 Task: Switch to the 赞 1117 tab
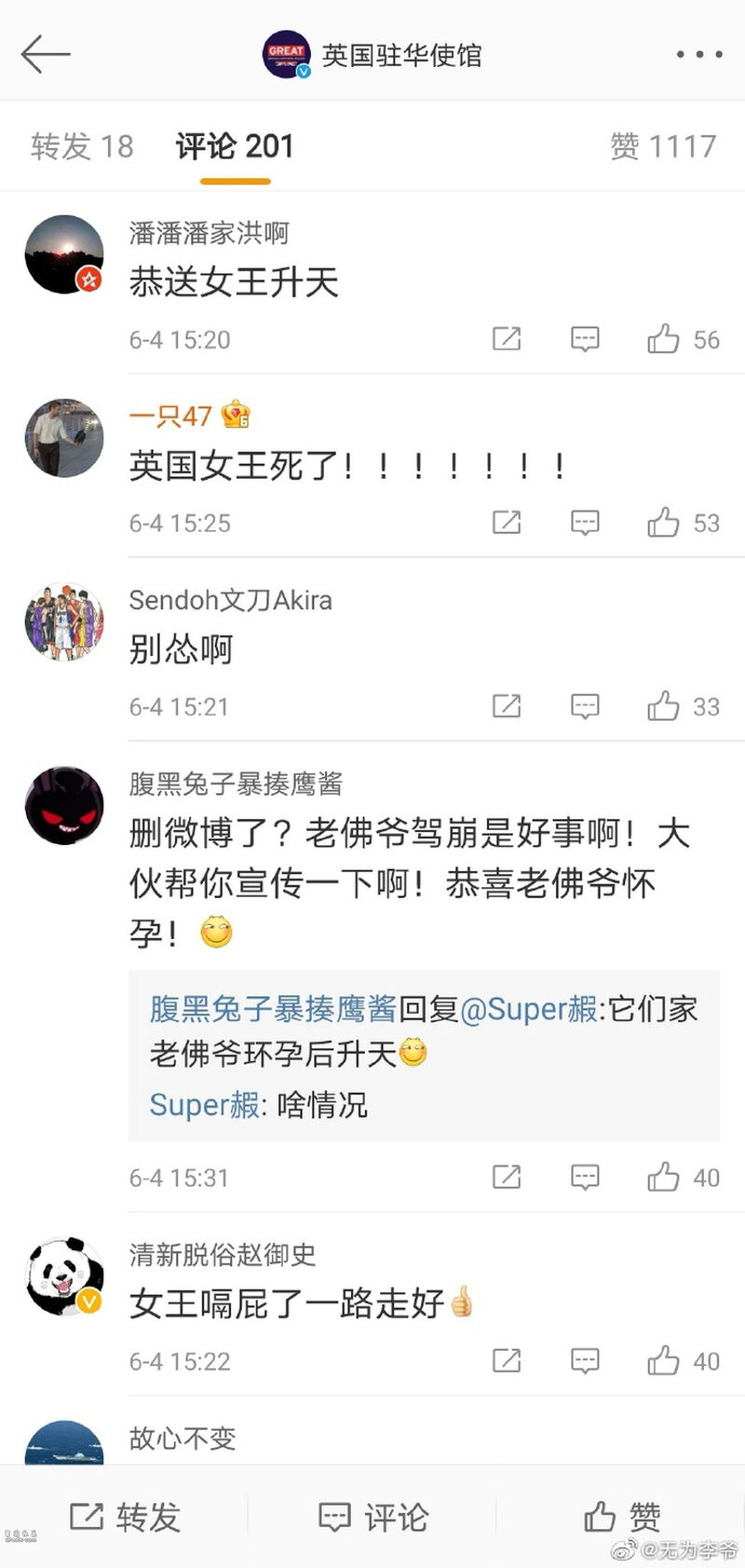[x=662, y=146]
